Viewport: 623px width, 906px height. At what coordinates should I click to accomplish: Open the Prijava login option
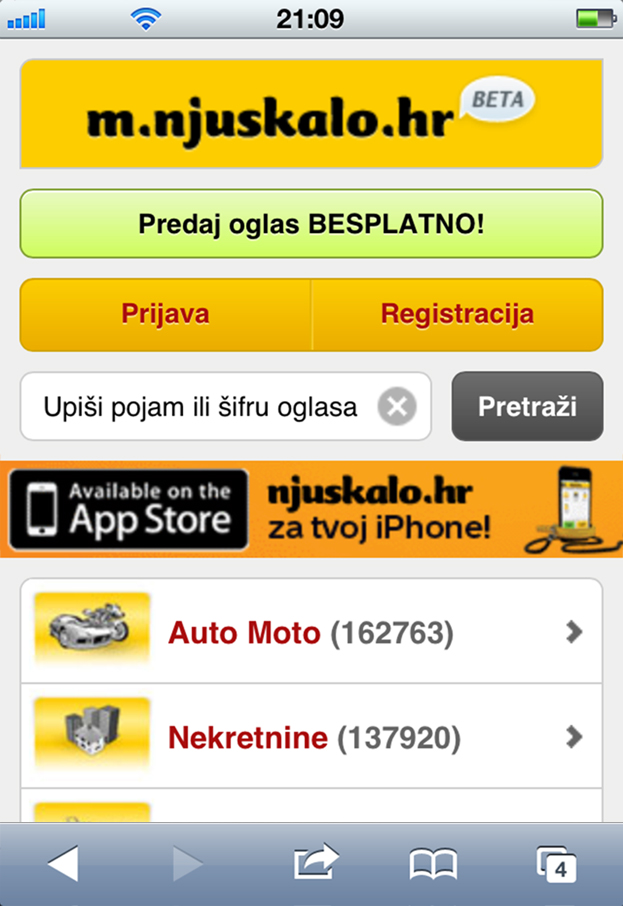(166, 314)
